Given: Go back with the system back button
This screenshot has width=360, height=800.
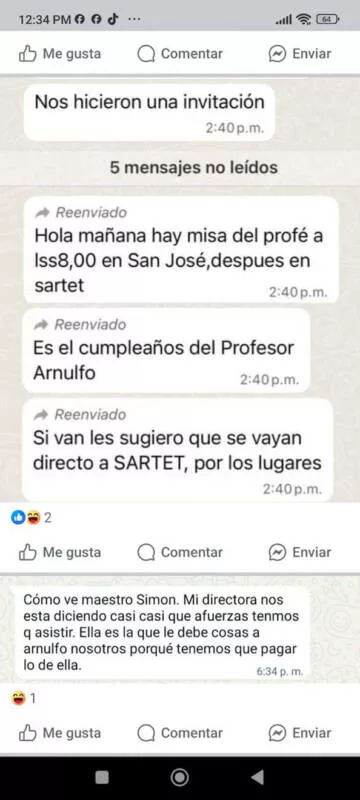Looking at the screenshot, I should click(258, 777).
